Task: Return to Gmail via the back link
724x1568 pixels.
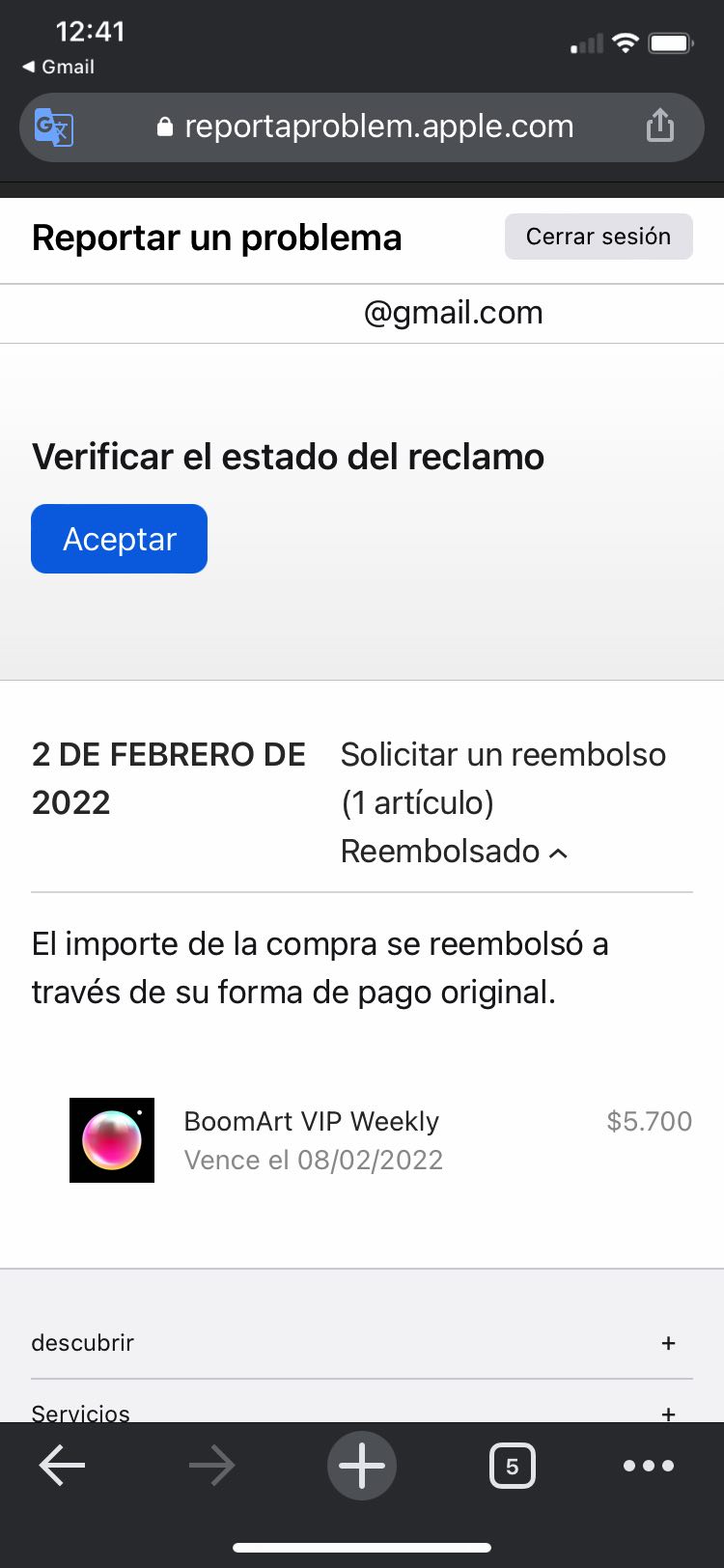Action: click(58, 67)
